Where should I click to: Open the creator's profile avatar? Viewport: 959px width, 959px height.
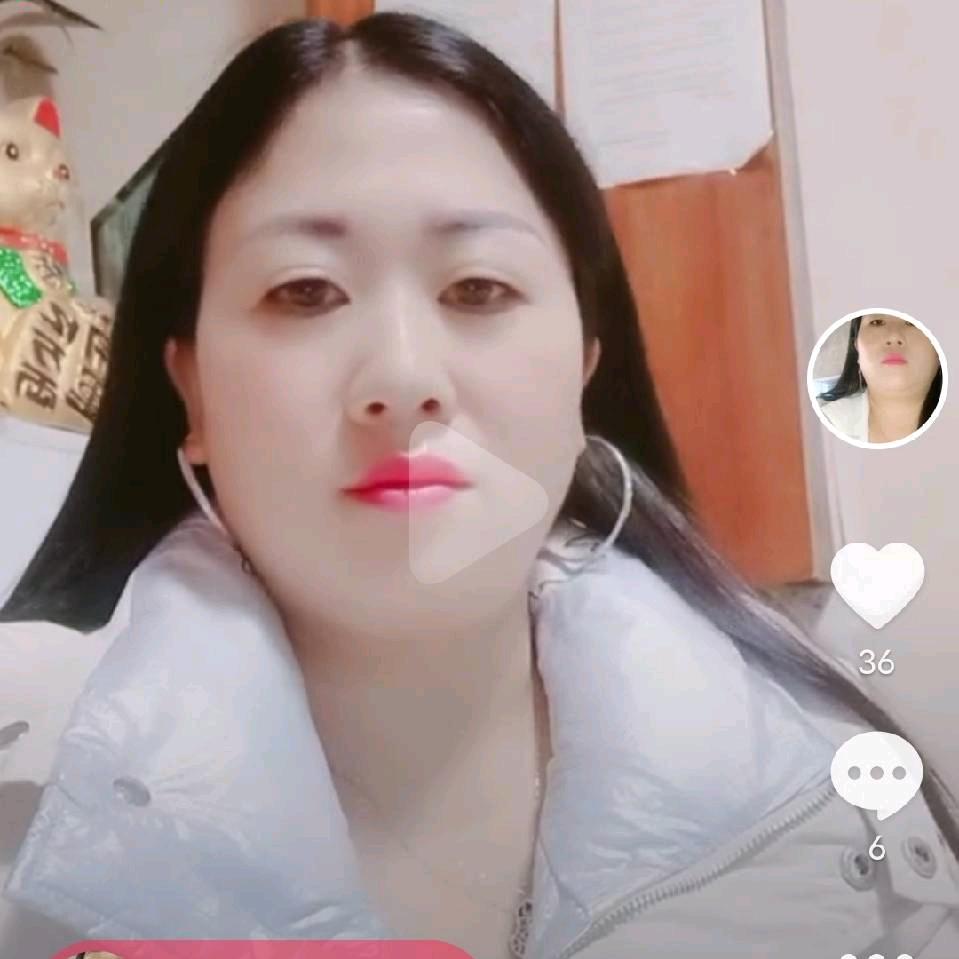tap(877, 378)
